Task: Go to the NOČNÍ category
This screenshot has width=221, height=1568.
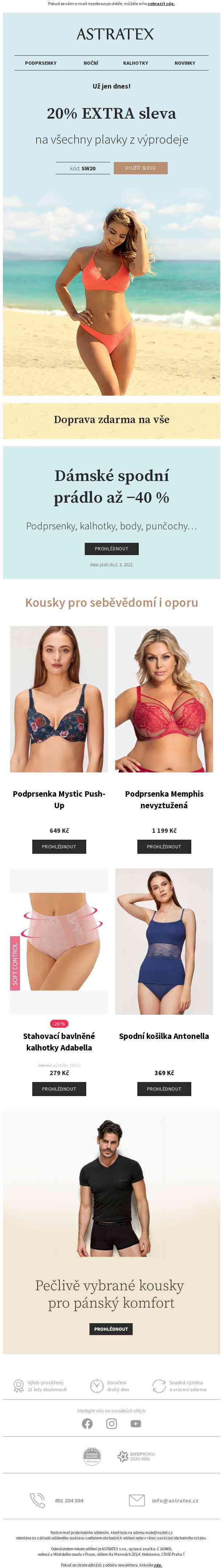Action: (x=90, y=63)
